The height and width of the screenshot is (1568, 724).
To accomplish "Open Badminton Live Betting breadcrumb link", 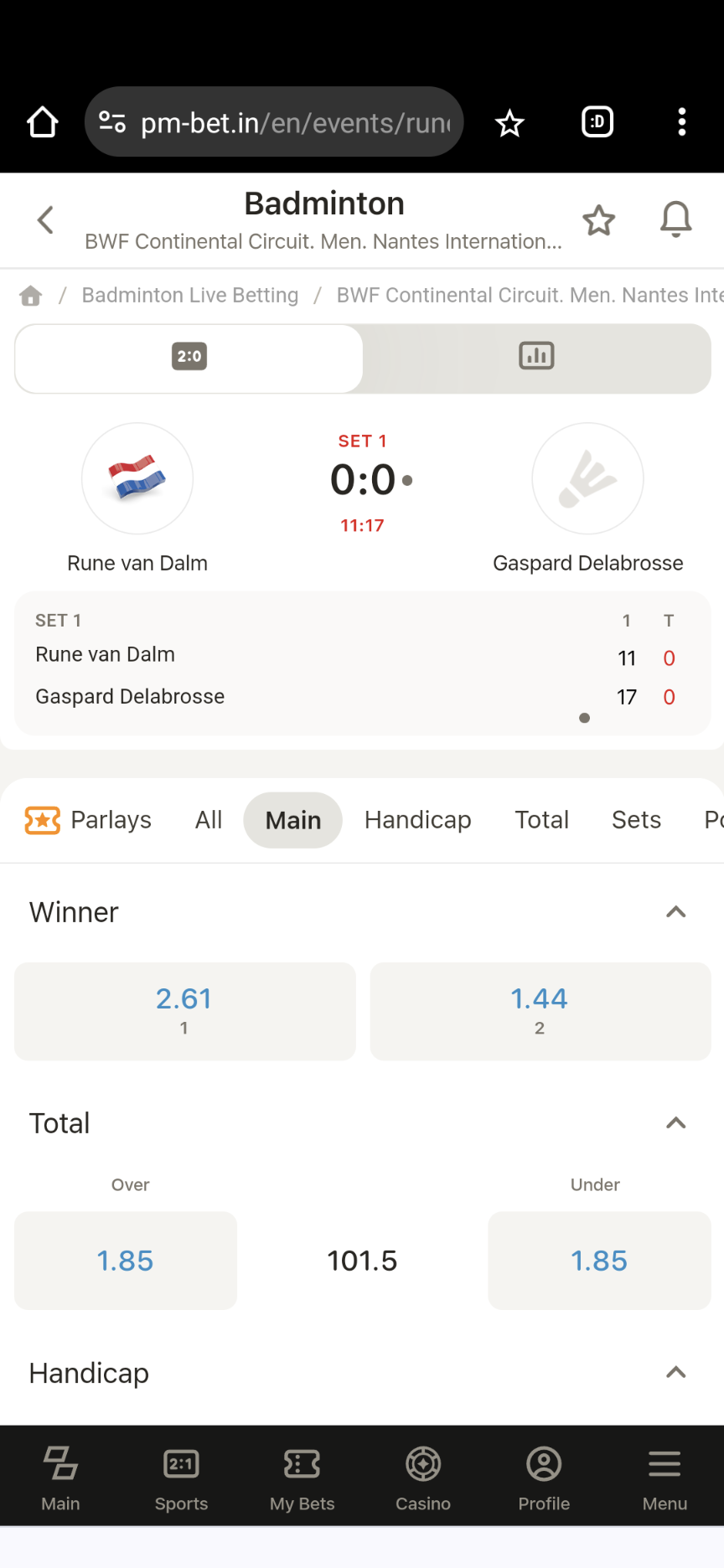I will pyautogui.click(x=189, y=295).
